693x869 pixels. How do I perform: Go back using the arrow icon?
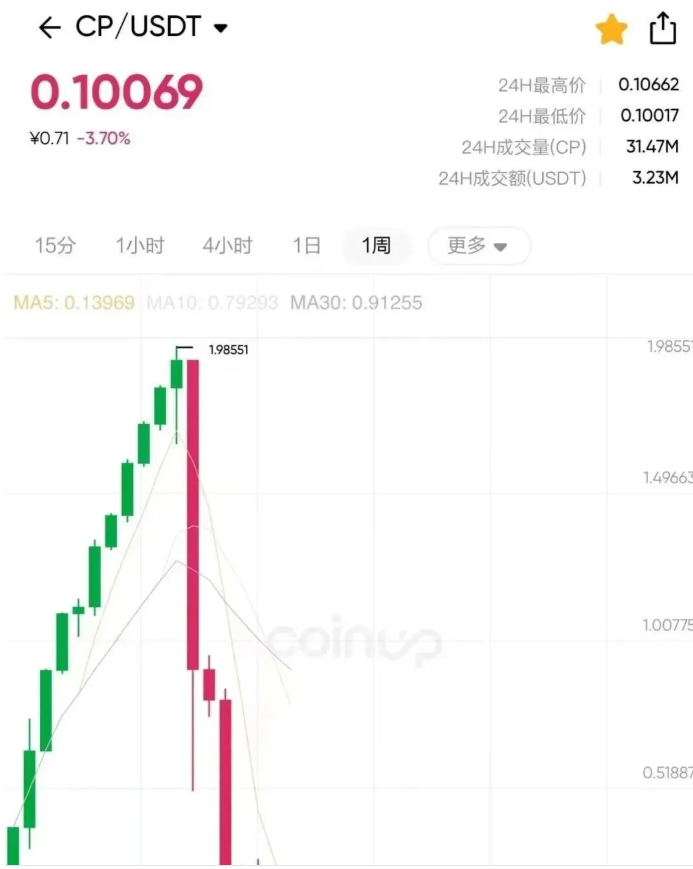tap(49, 28)
